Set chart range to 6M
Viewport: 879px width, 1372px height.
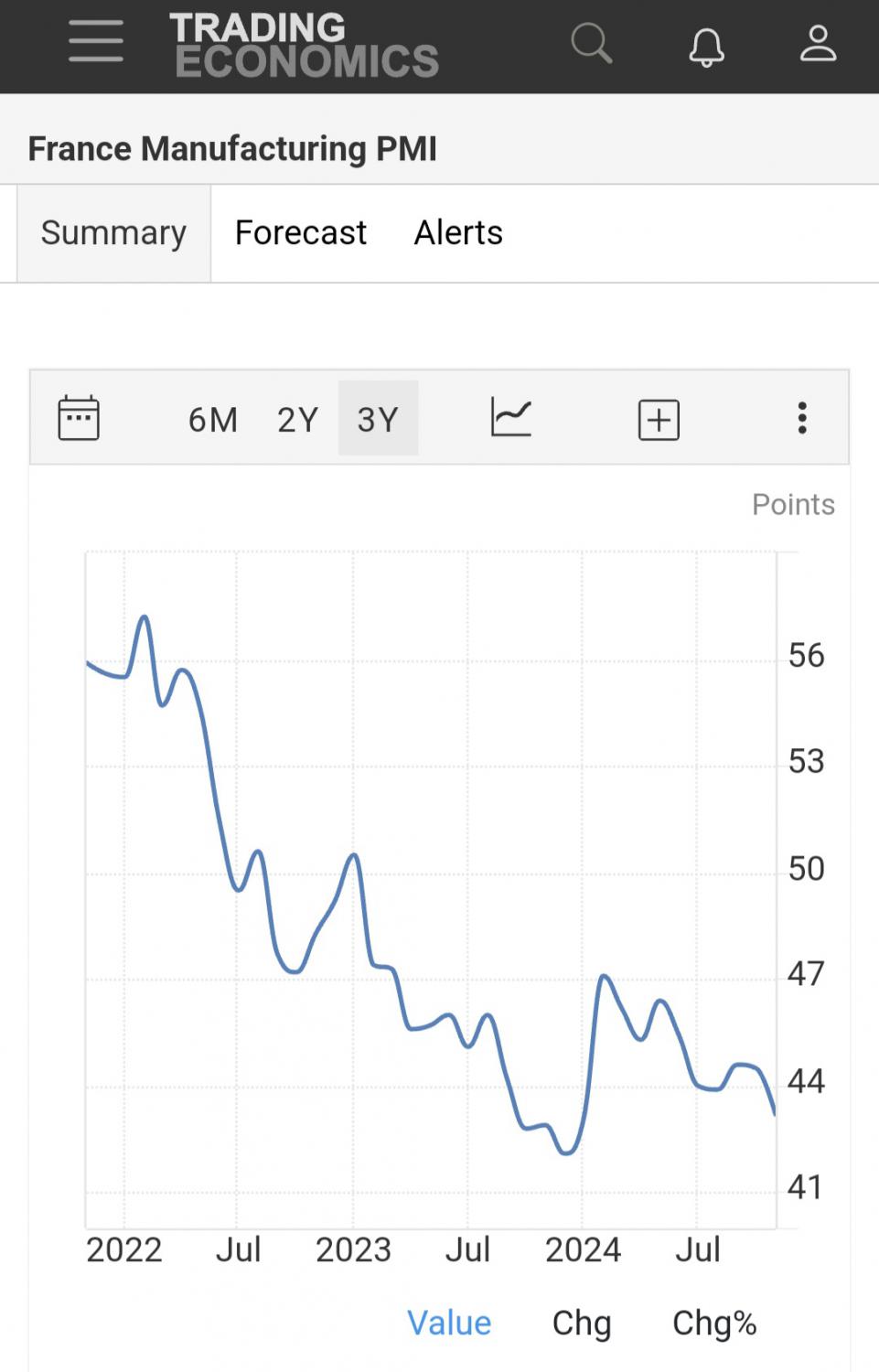coord(213,420)
